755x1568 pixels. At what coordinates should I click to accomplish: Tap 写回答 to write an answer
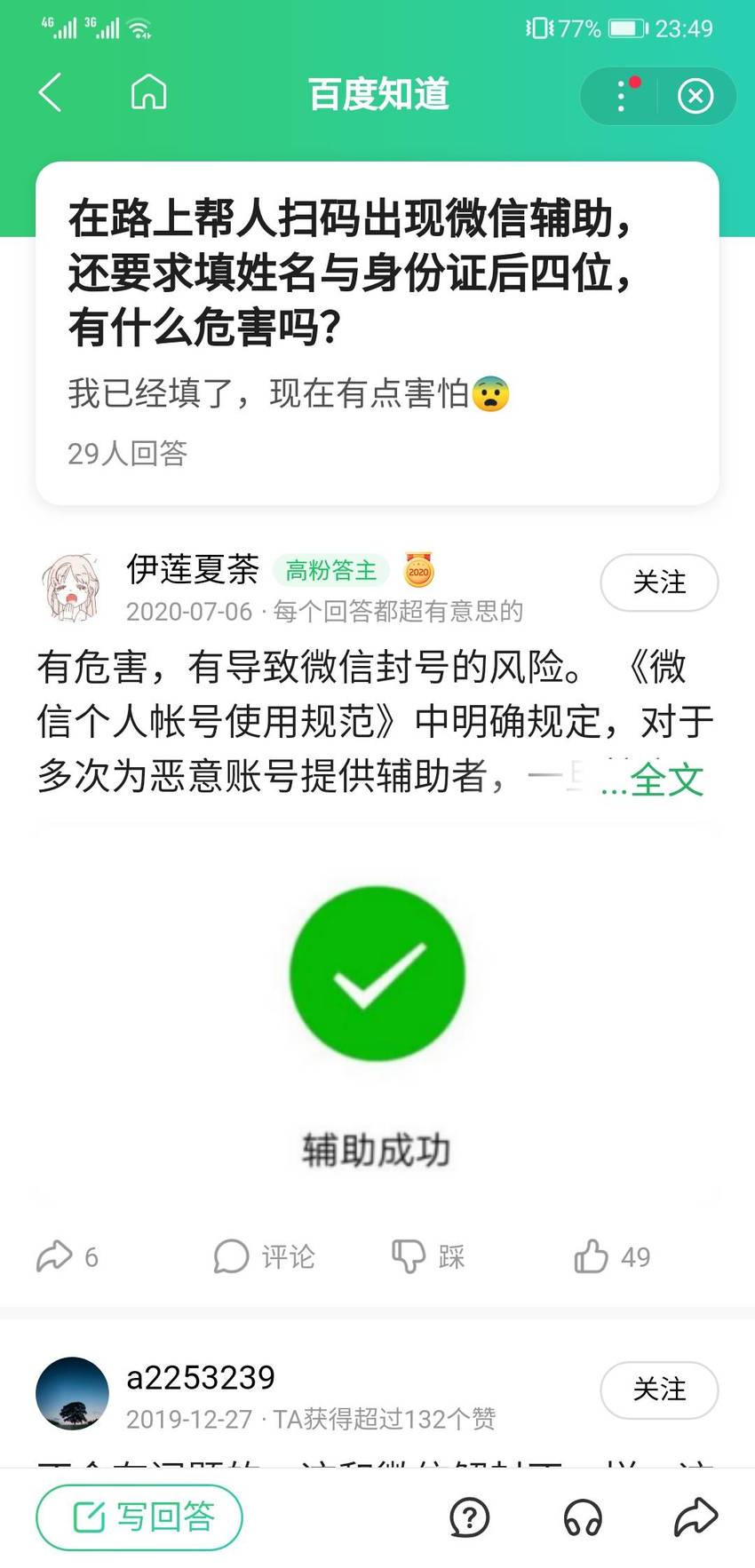pos(139,1517)
